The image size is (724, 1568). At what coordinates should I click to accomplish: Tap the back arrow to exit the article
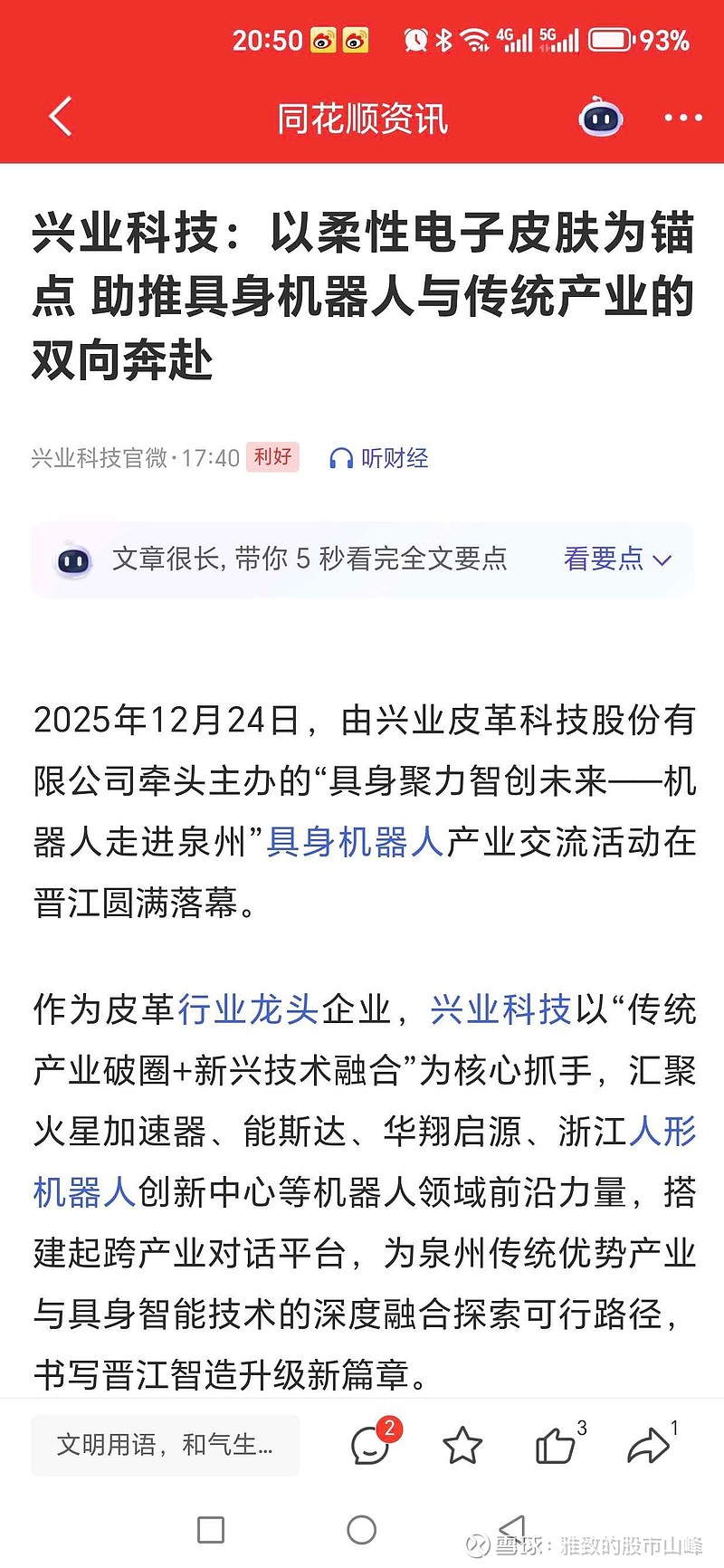coord(58,117)
